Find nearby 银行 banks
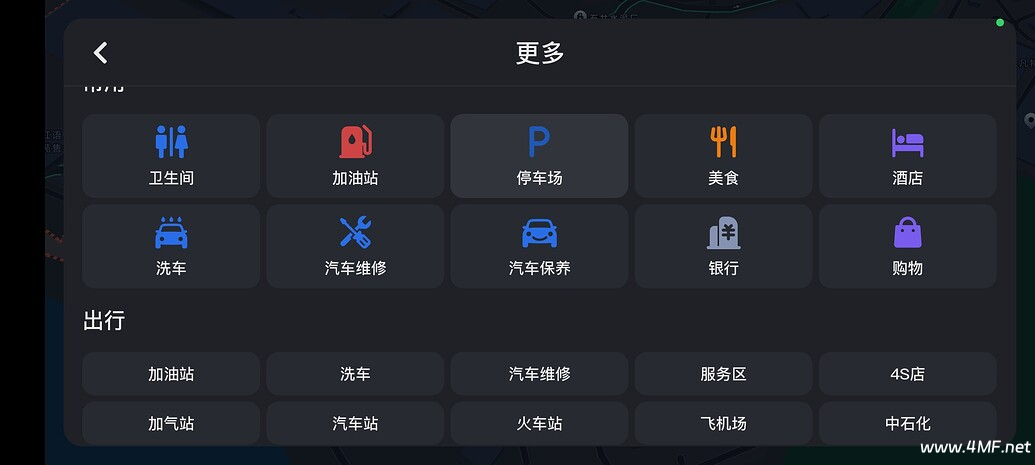1035x465 pixels. pos(723,246)
